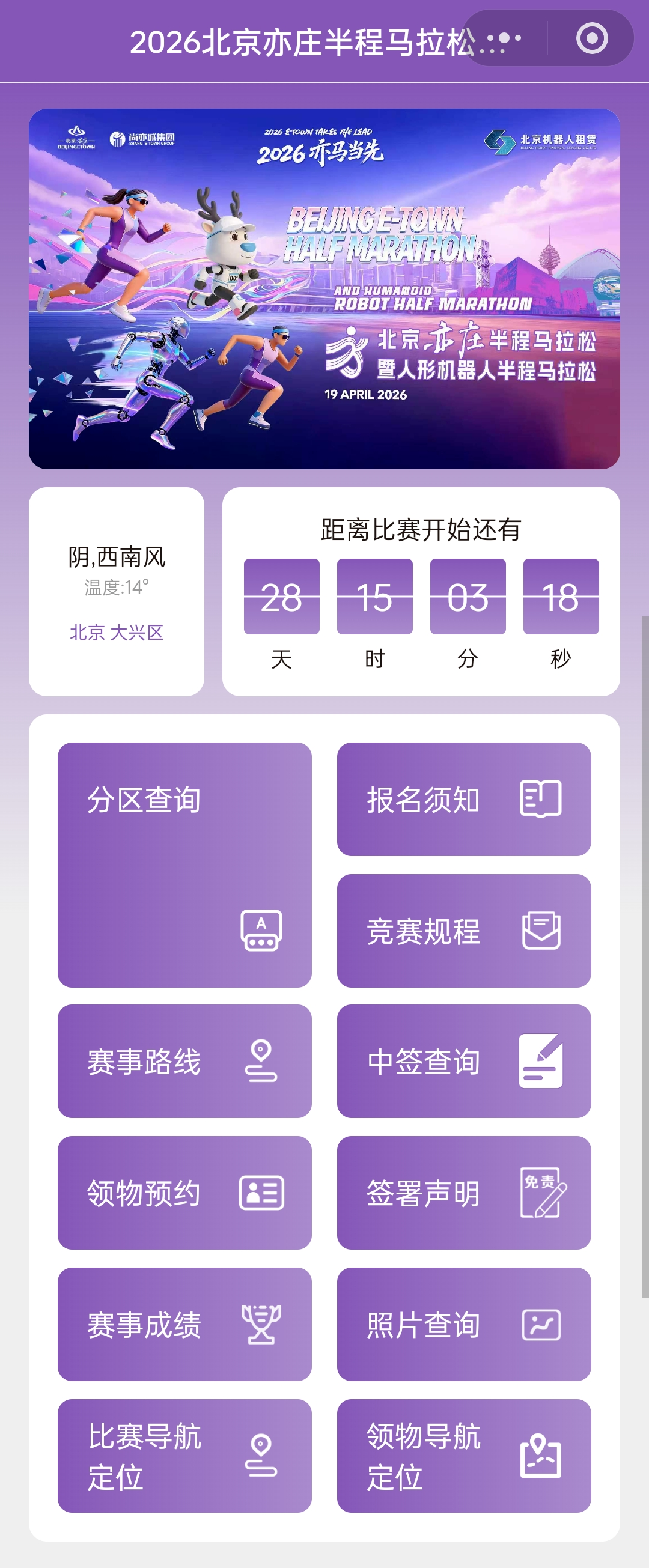The image size is (649, 1568).
Task: Open 签署声明 sign disclaimer
Action: [x=464, y=1193]
